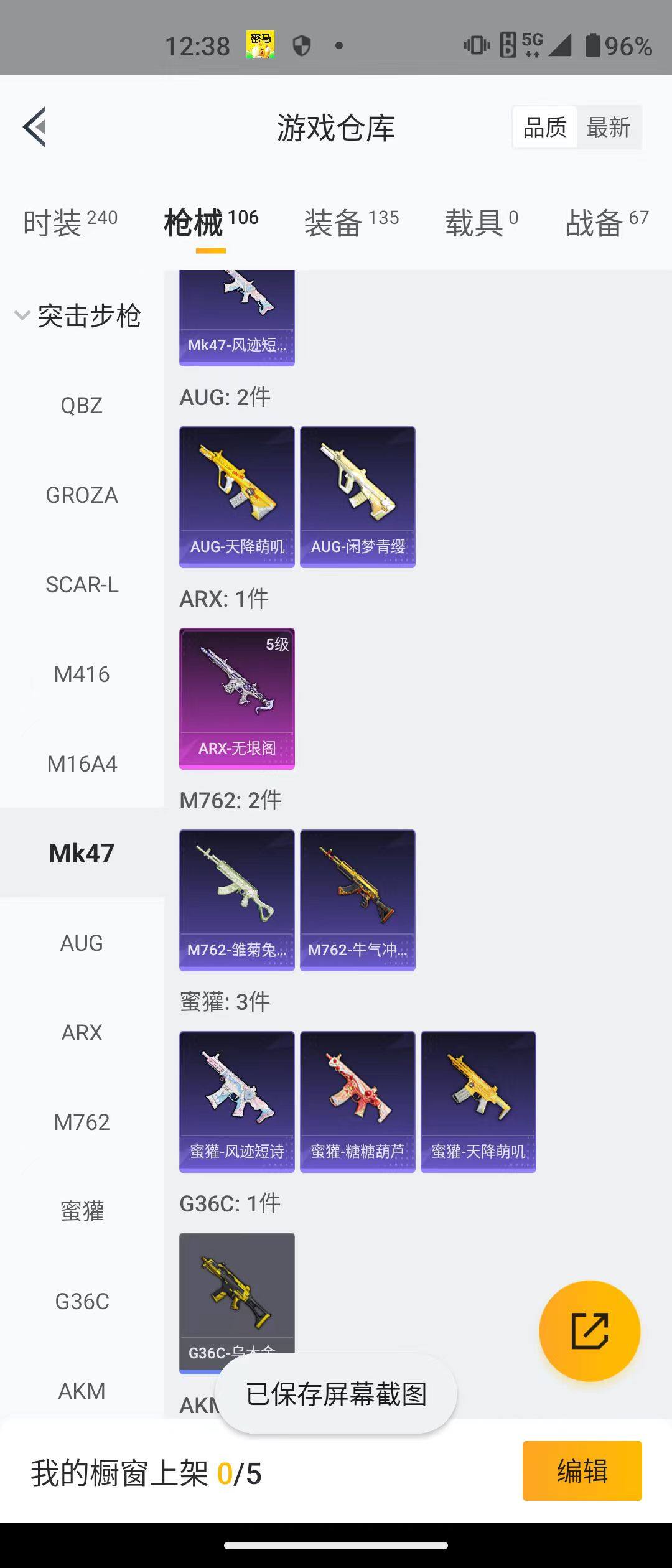
Task: Choose AKM from the weapon sidebar
Action: click(82, 1391)
